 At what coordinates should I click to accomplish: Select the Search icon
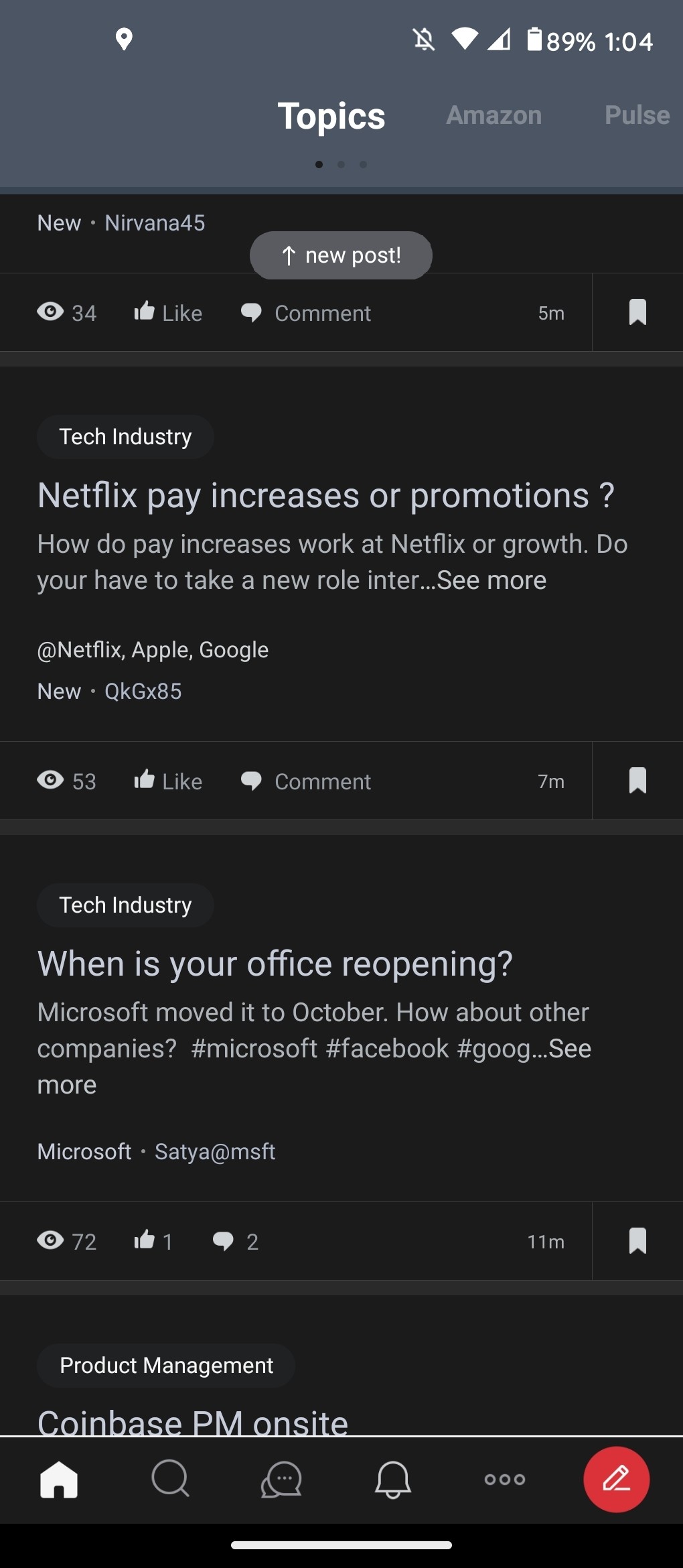(171, 1480)
